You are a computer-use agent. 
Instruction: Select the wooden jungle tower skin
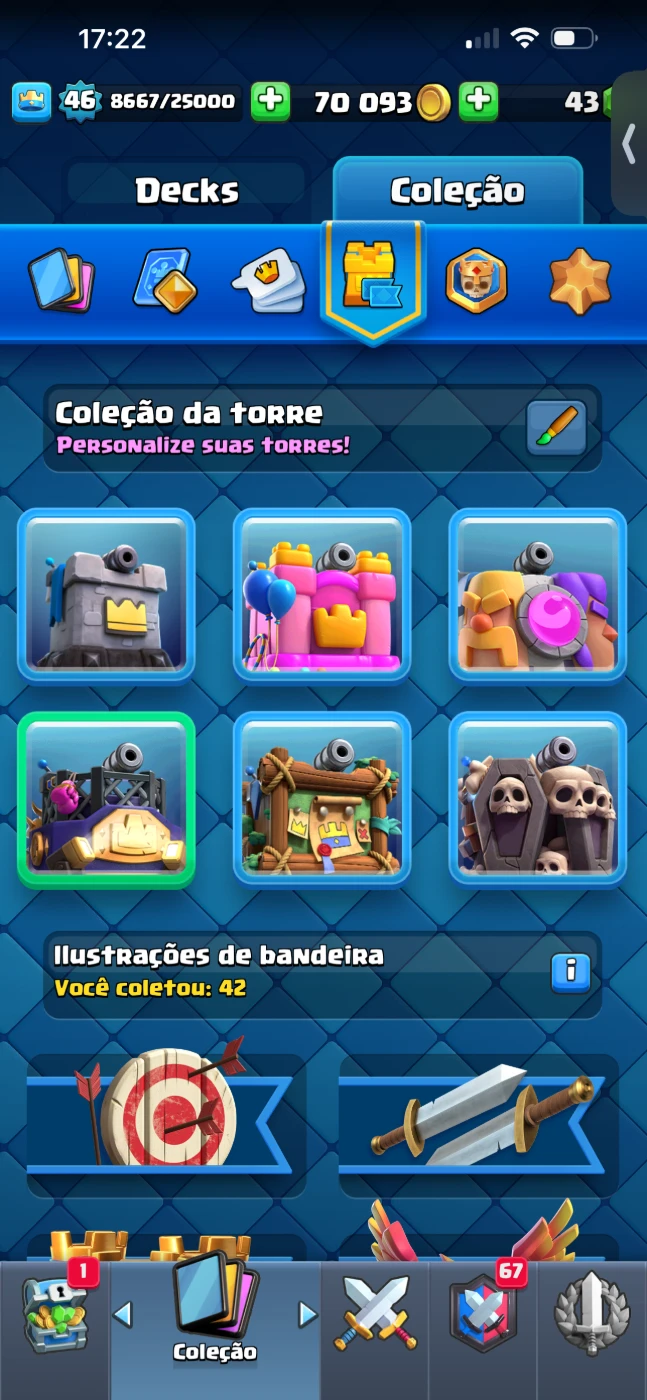(322, 799)
